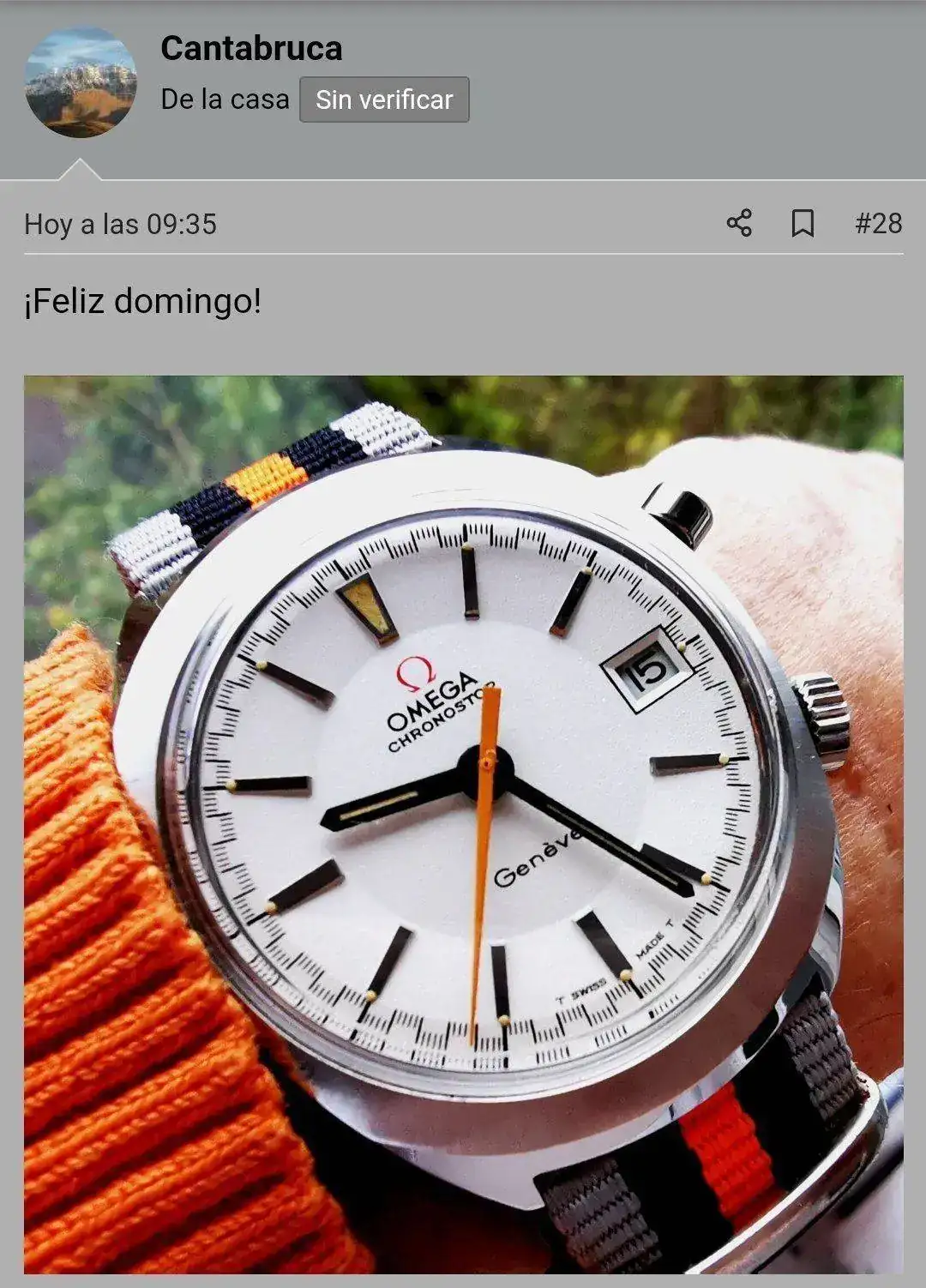Tap the Sin verificar badge
The height and width of the screenshot is (1288, 926).
coord(384,99)
